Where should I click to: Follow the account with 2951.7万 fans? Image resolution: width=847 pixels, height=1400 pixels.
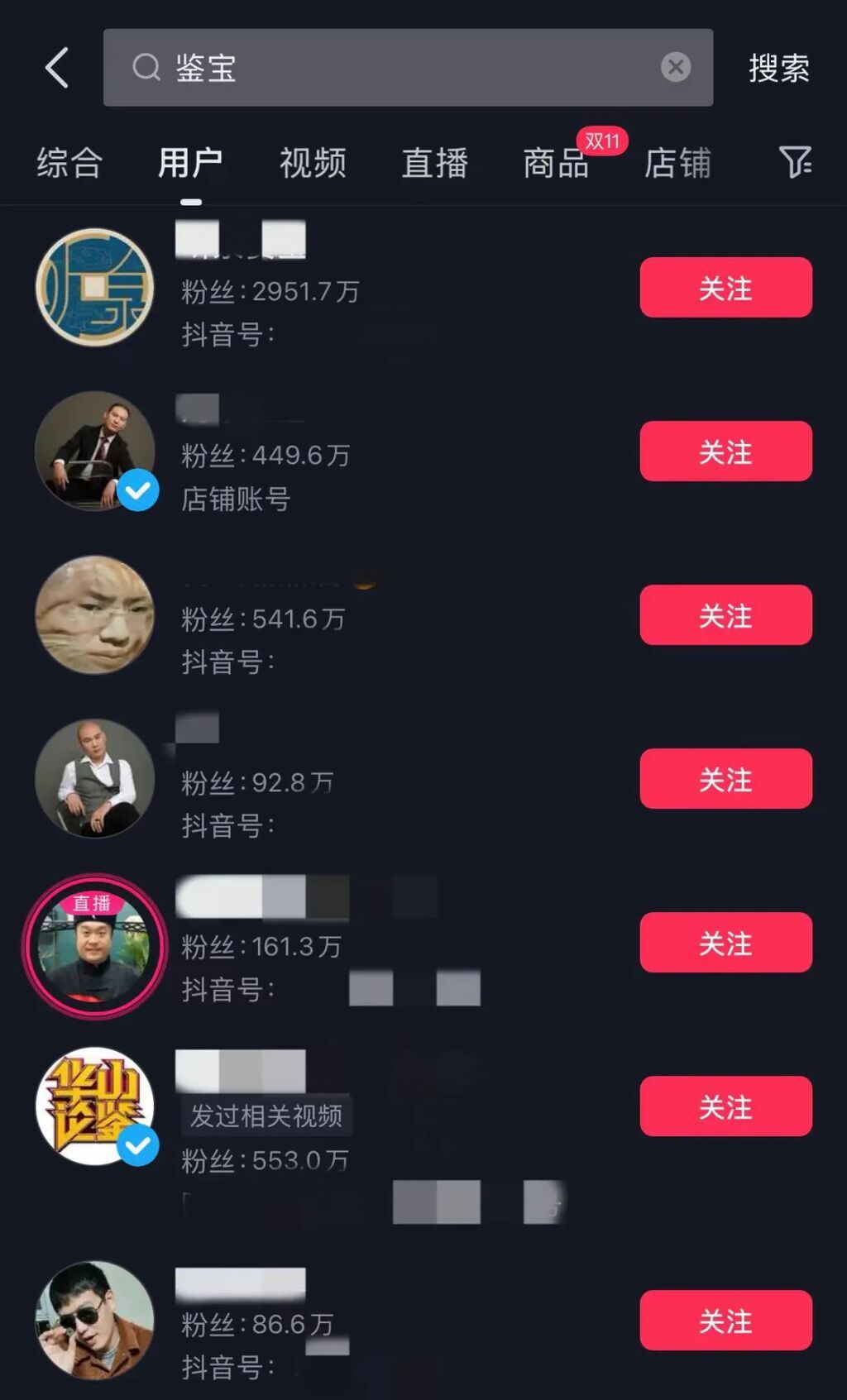725,288
